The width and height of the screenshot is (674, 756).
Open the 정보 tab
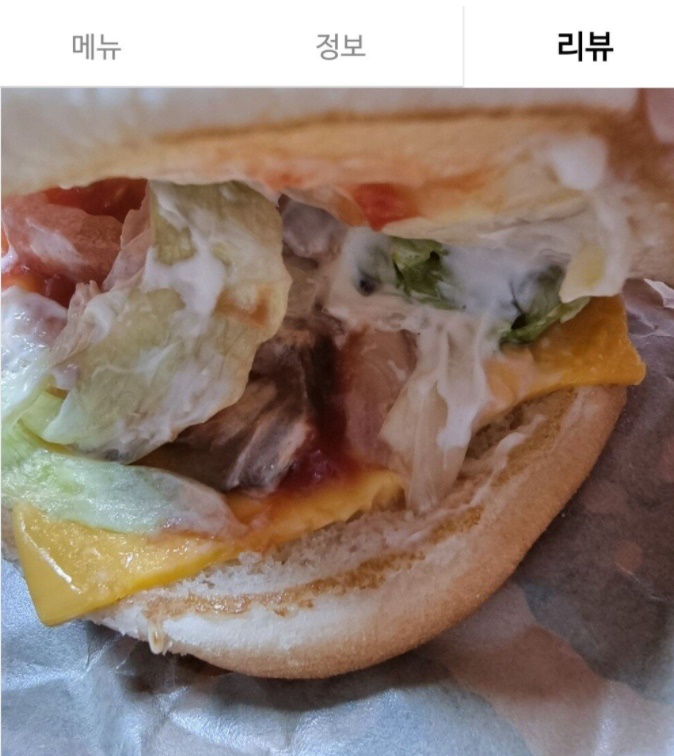pyautogui.click(x=341, y=46)
